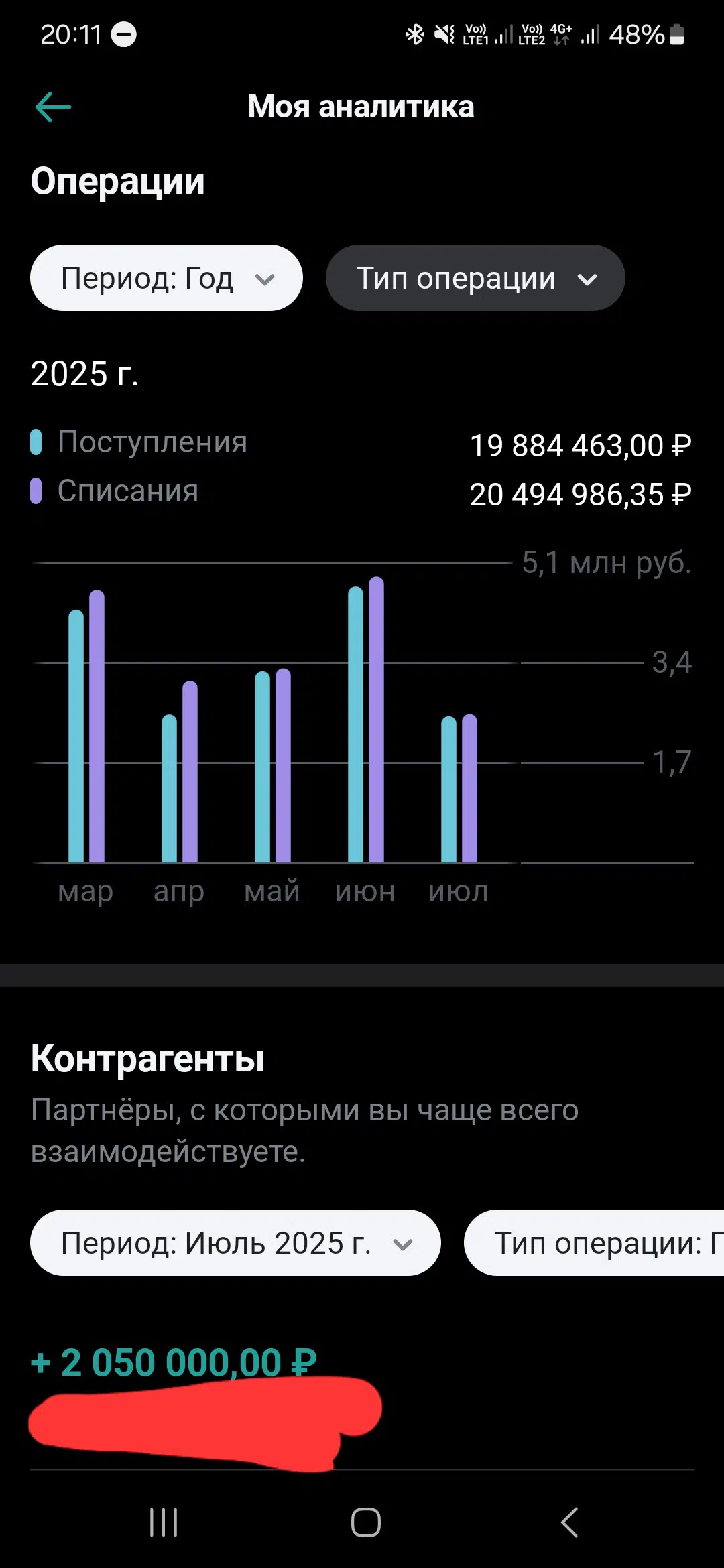Go back using the green arrow
This screenshot has height=1568, width=724.
pyautogui.click(x=53, y=107)
